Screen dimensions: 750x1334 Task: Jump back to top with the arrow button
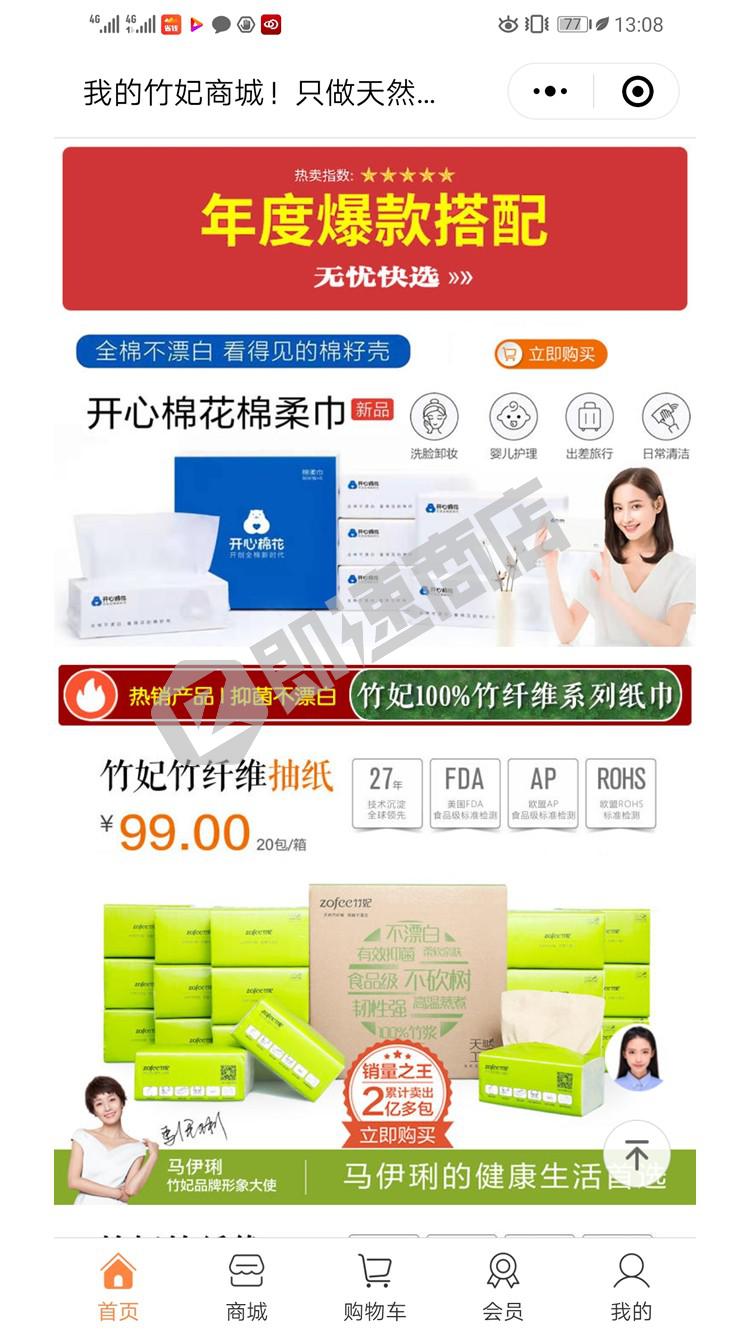pyautogui.click(x=637, y=1155)
